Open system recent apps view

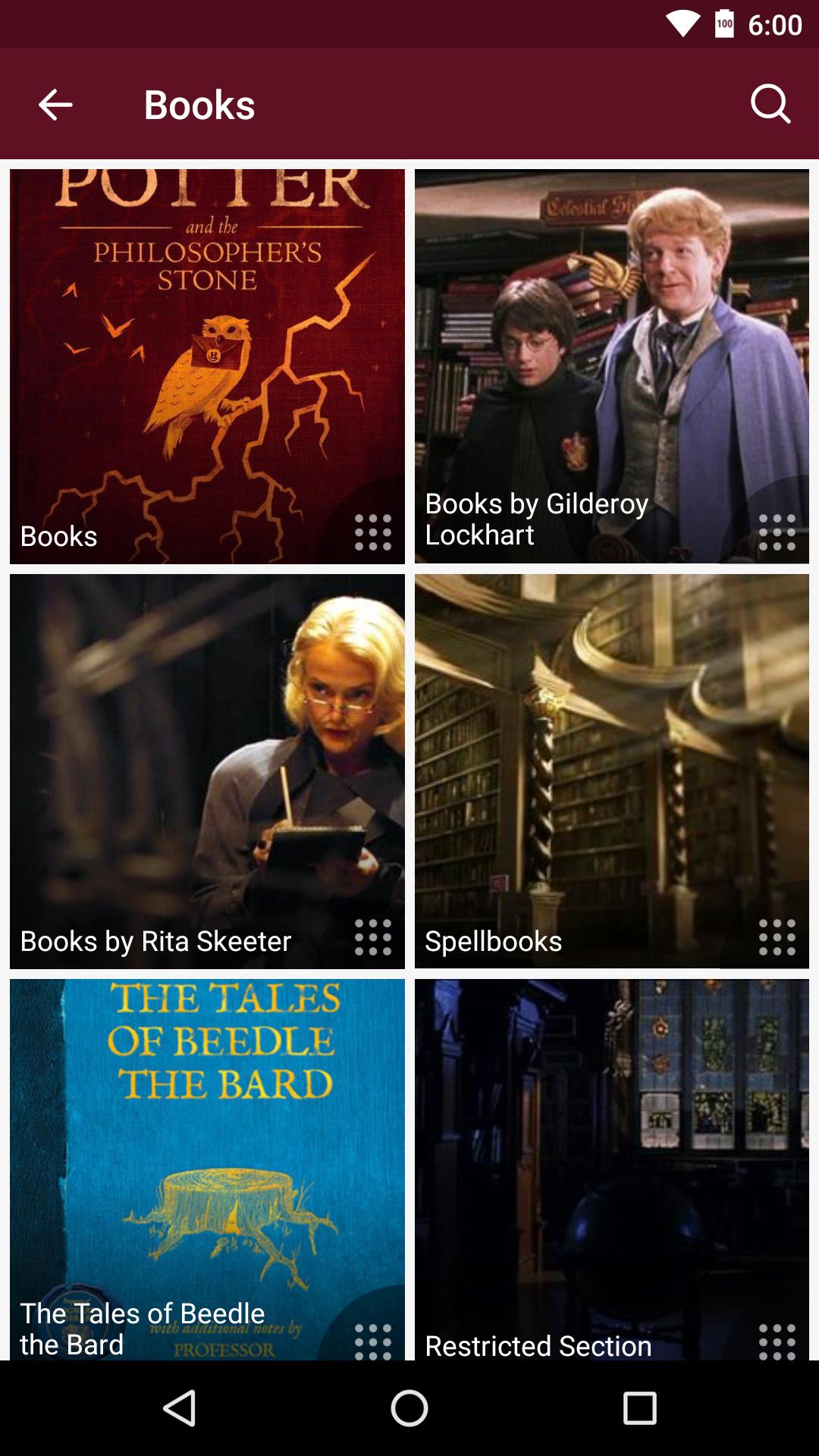pos(639,1408)
